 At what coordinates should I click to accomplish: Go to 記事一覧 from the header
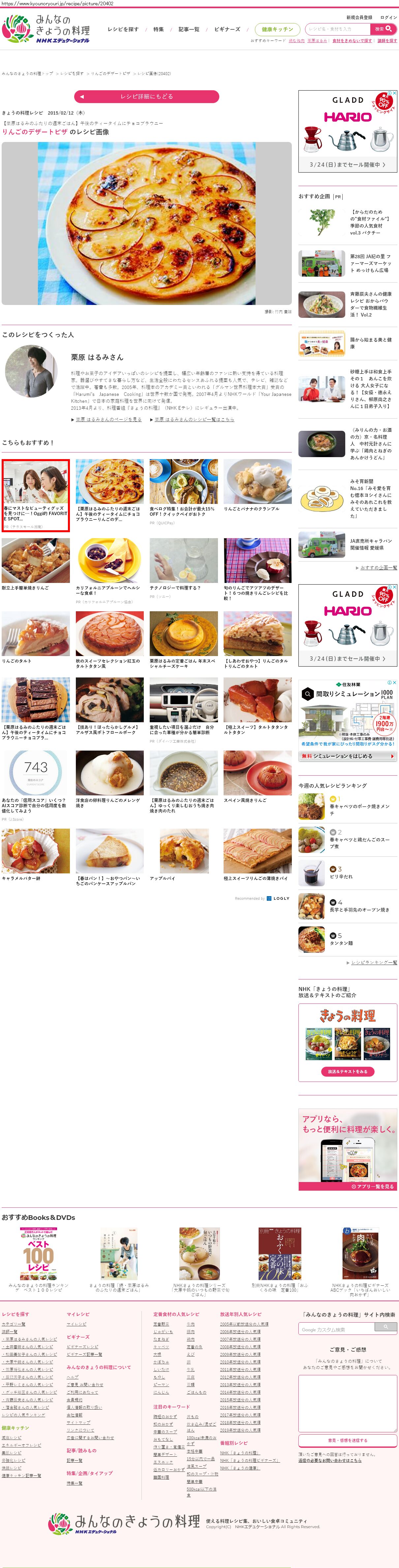(x=189, y=29)
